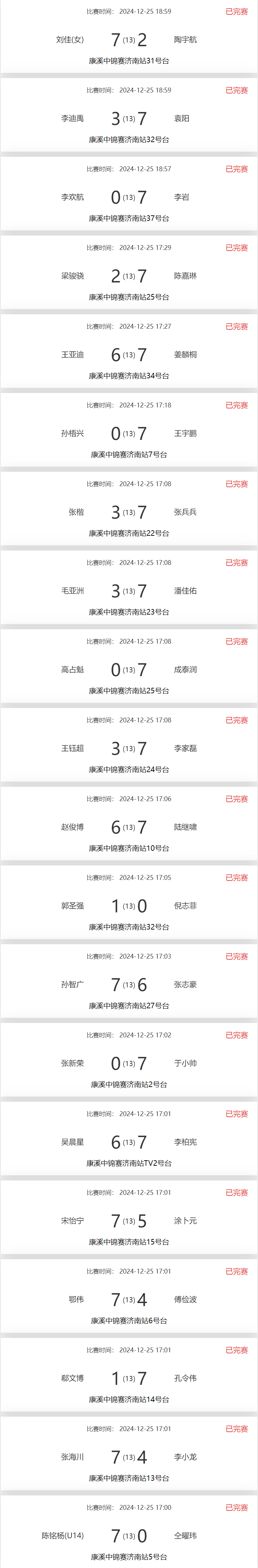The width and height of the screenshot is (258, 1568).
Task: View the 陈铭杨(U14) vs 仝曜玮 match
Action: [129, 1536]
